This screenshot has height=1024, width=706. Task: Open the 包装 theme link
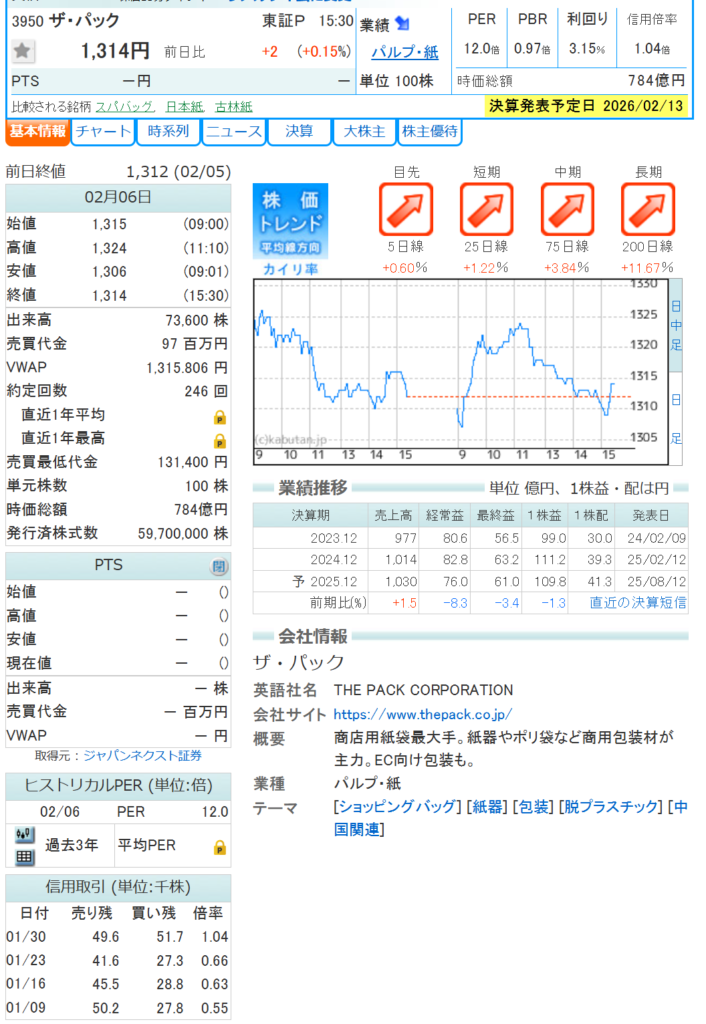click(x=532, y=806)
